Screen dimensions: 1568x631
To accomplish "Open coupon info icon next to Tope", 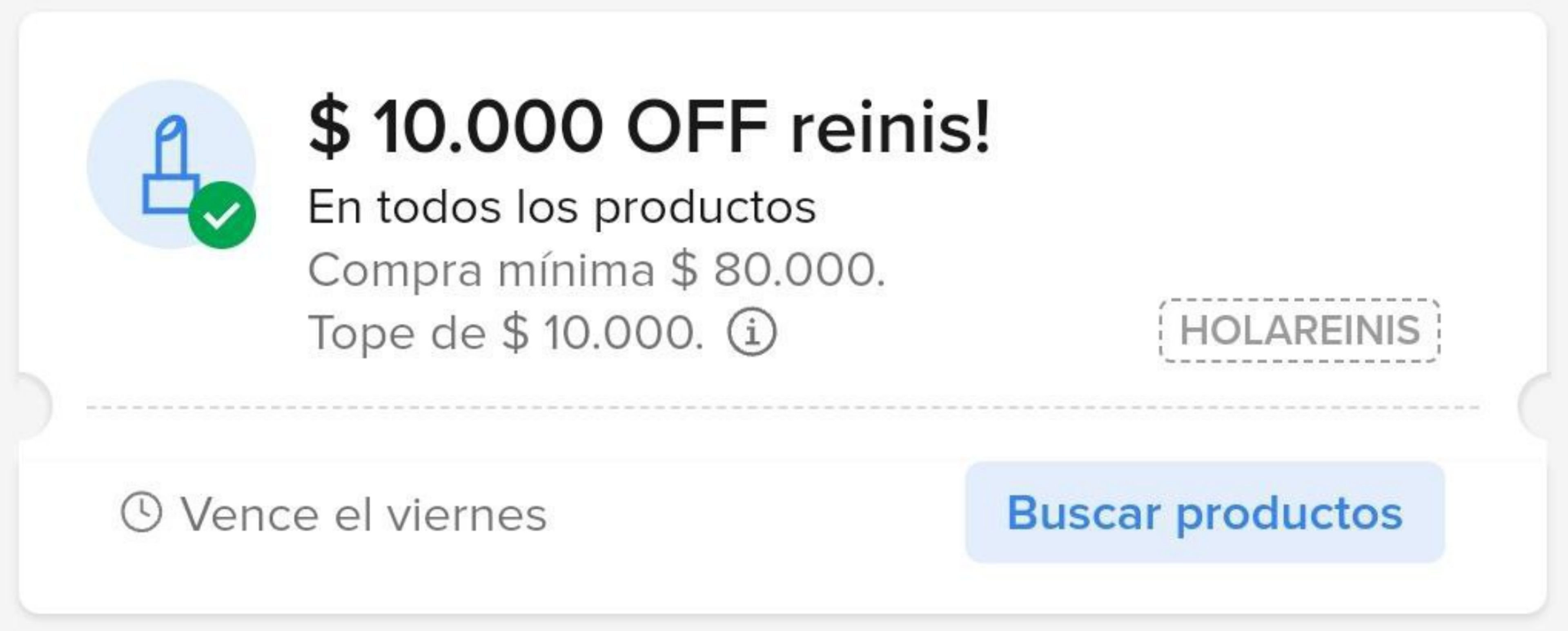I will pyautogui.click(x=752, y=332).
